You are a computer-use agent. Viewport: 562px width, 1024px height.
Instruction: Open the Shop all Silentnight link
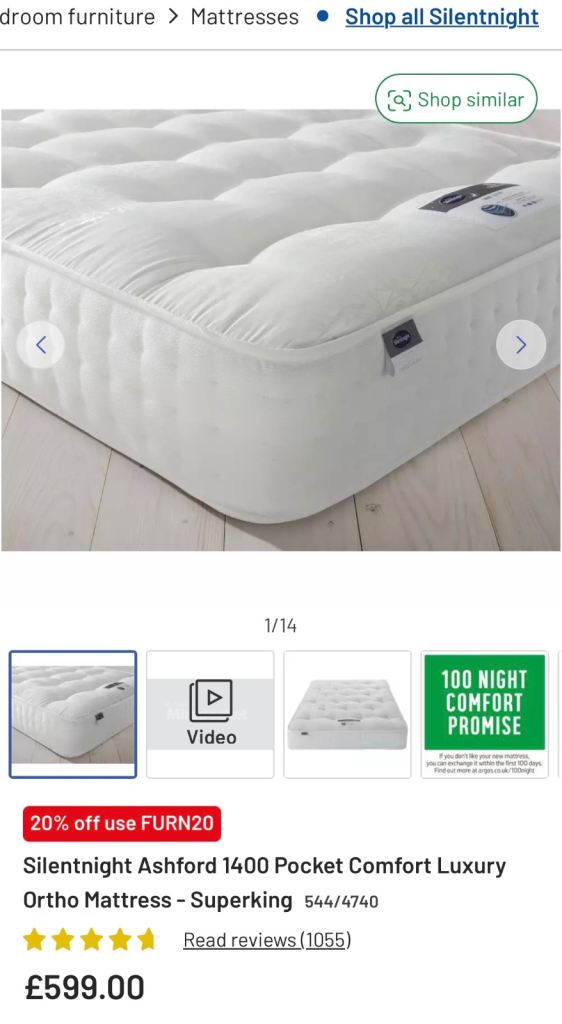click(442, 17)
